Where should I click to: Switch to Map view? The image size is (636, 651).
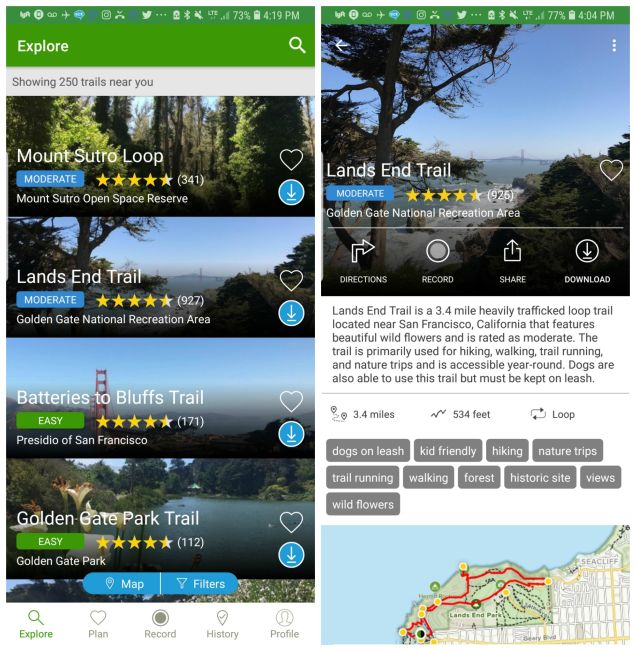(124, 584)
